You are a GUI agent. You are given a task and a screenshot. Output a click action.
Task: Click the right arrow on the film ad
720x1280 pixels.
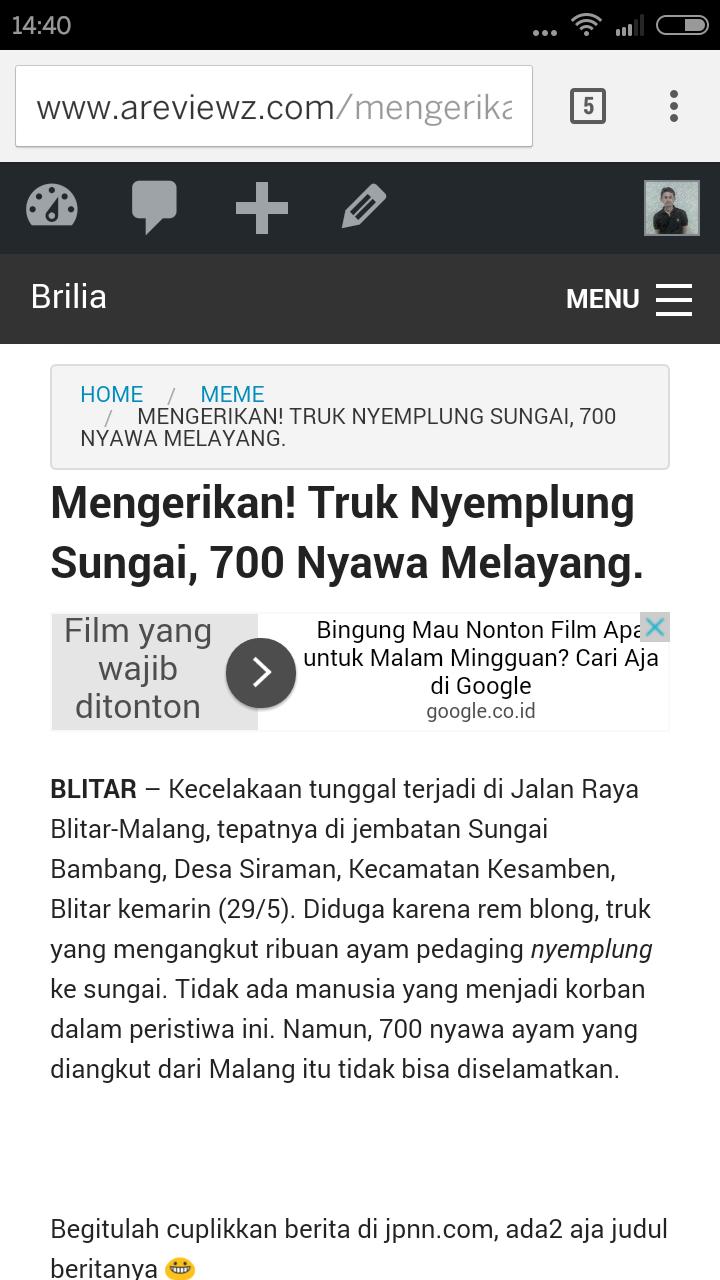(x=261, y=672)
